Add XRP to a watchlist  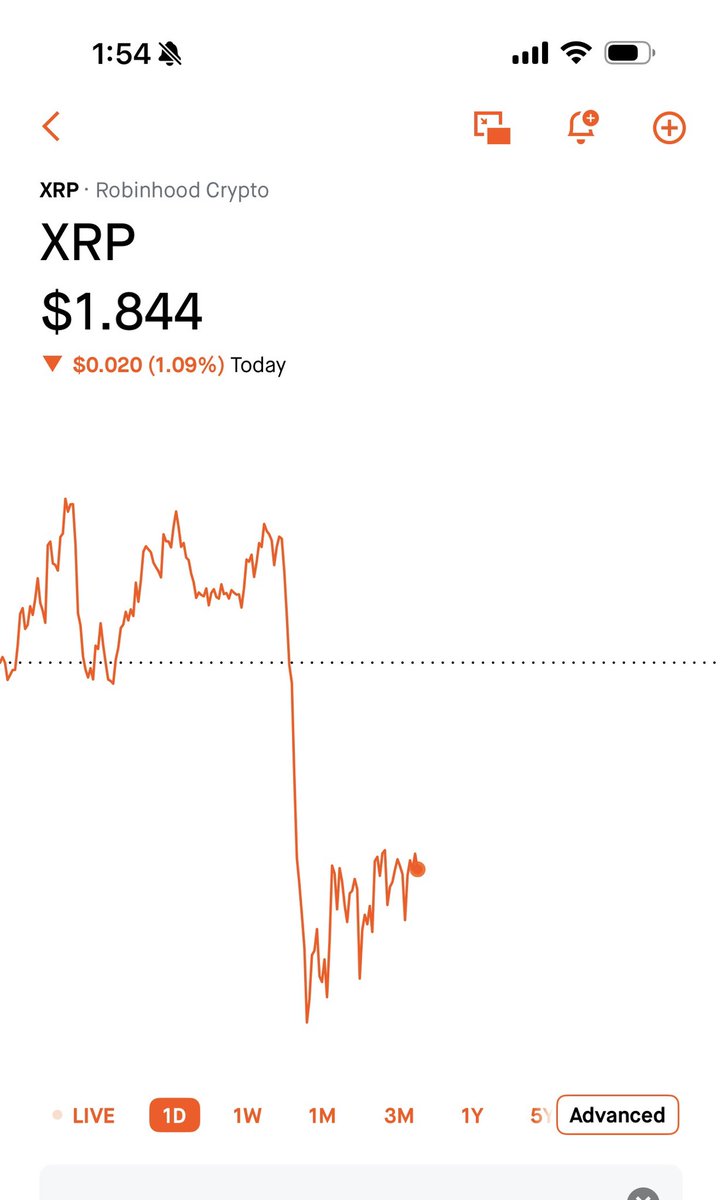(x=669, y=128)
